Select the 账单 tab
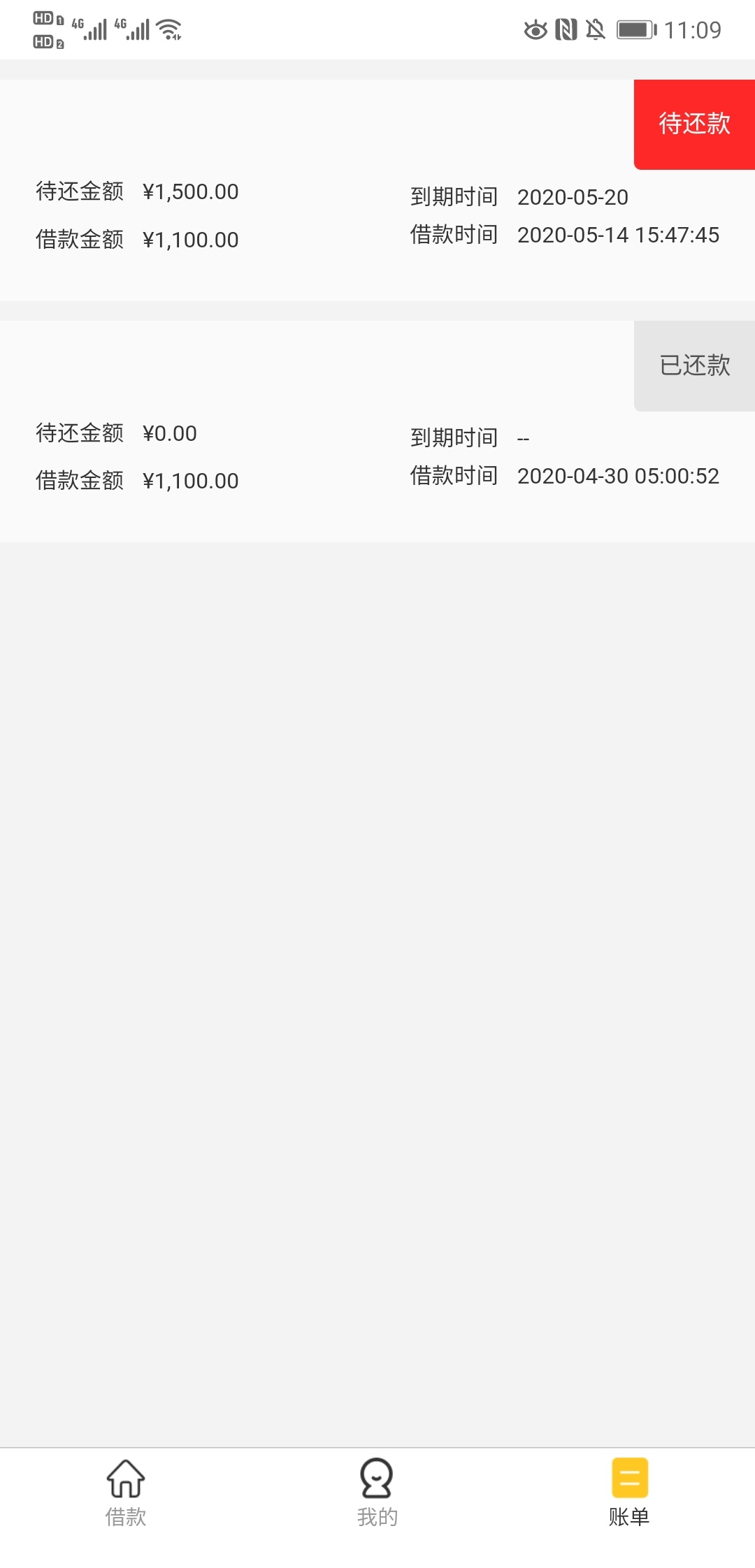 629,1493
